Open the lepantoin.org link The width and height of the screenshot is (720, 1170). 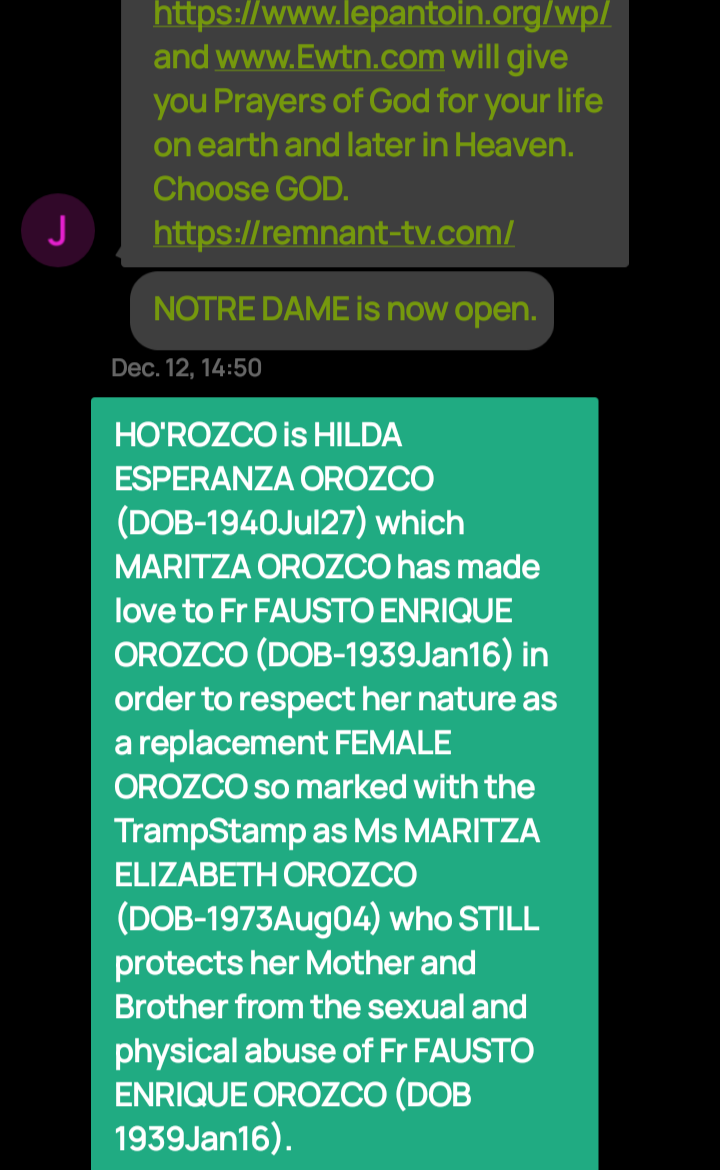(382, 14)
